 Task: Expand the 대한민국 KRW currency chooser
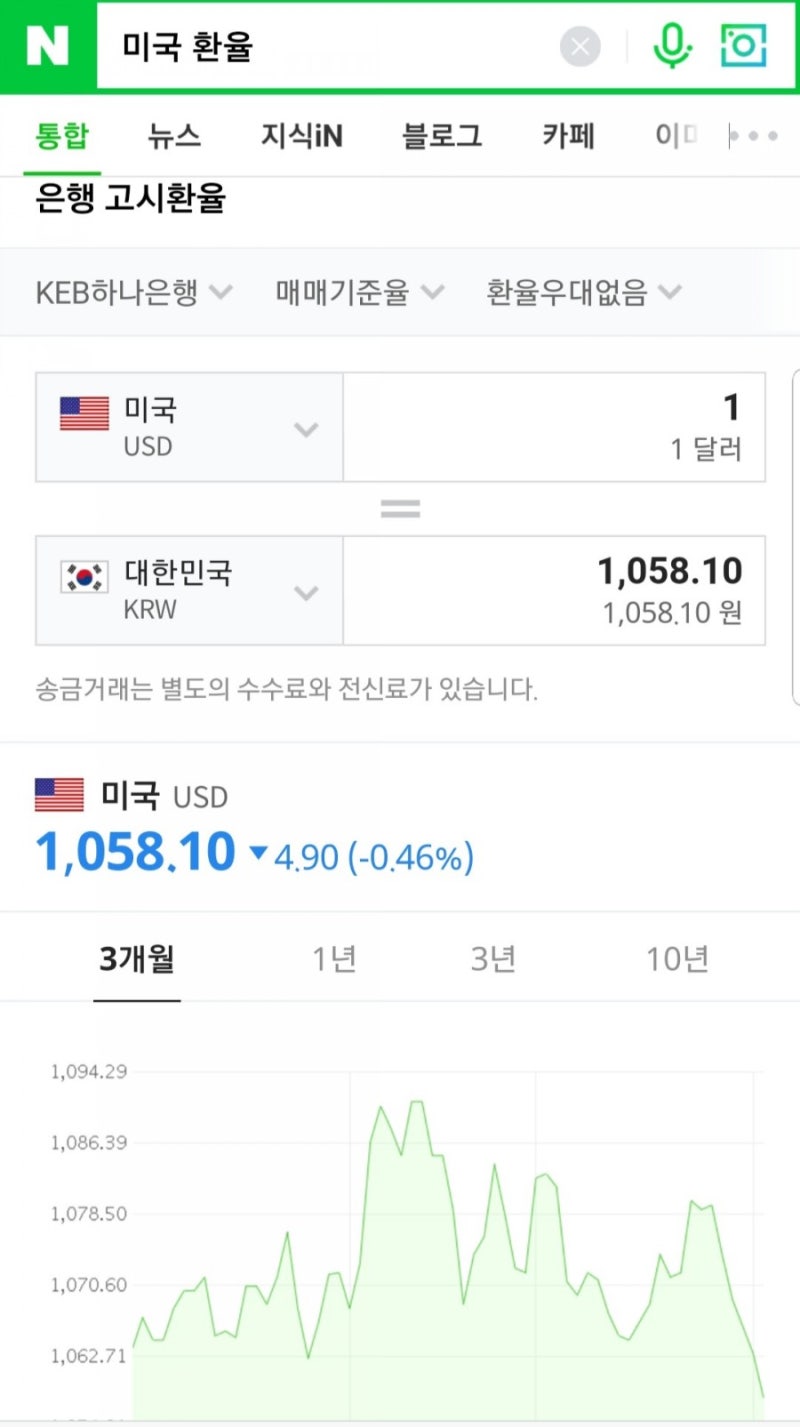[x=306, y=592]
